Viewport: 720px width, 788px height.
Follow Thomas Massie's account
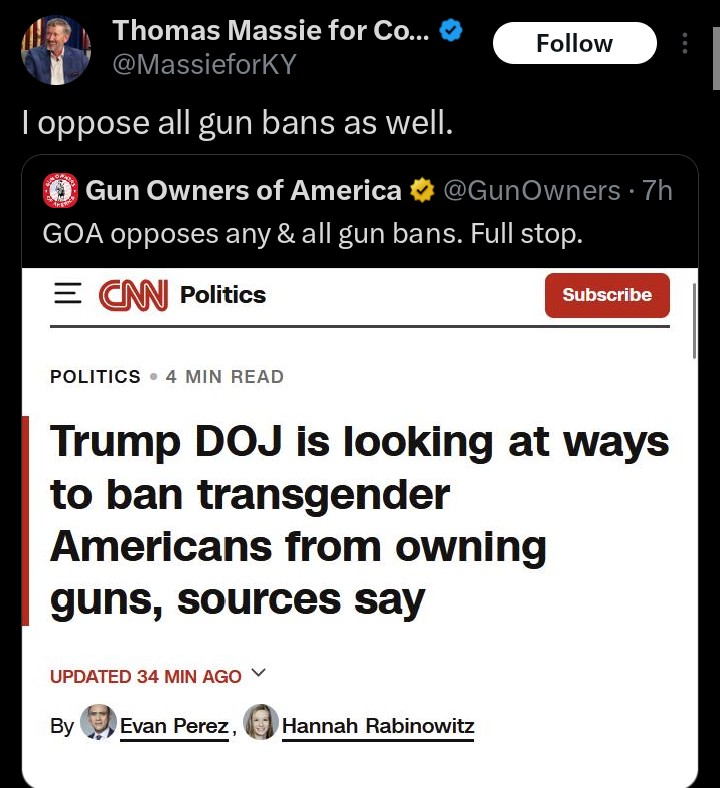pyautogui.click(x=574, y=44)
